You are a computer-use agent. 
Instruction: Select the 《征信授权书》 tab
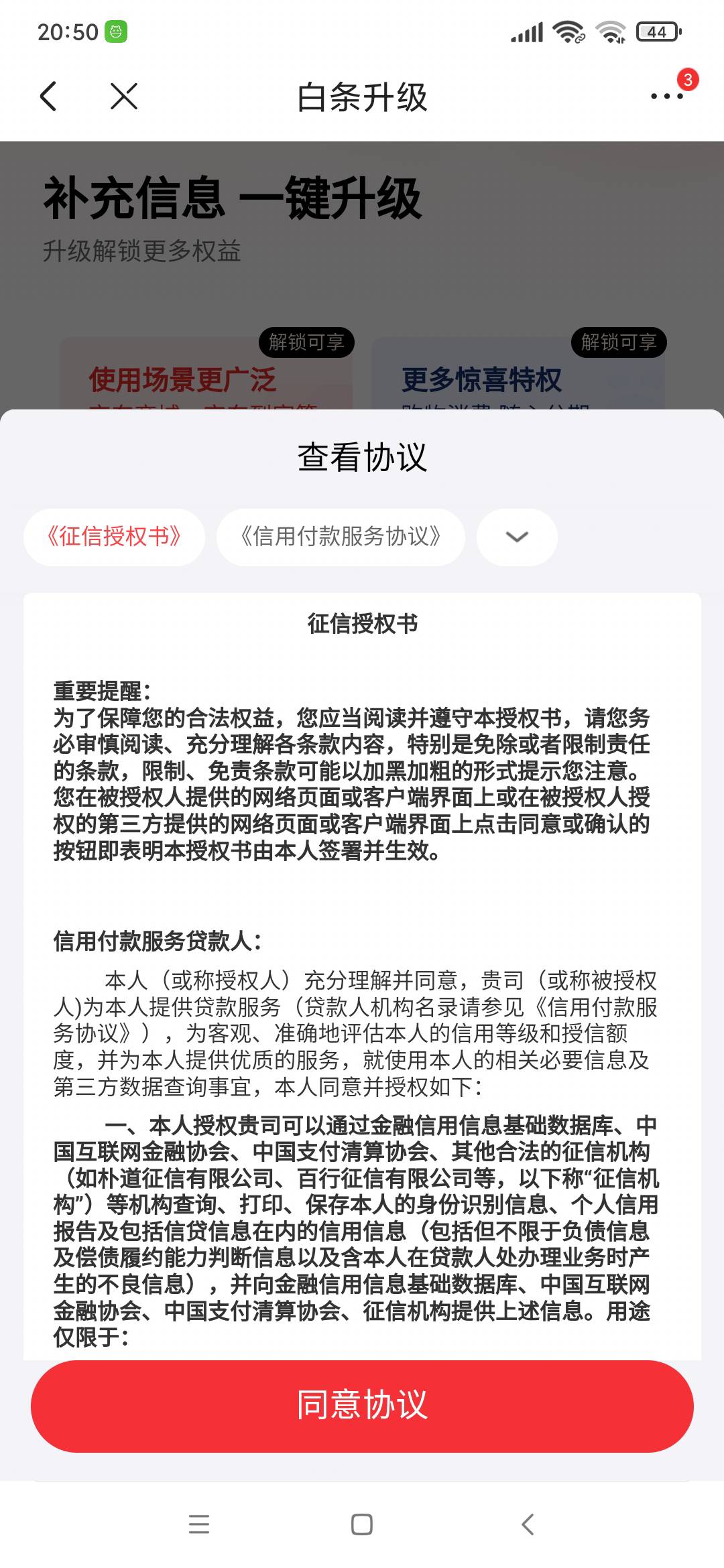[x=114, y=537]
